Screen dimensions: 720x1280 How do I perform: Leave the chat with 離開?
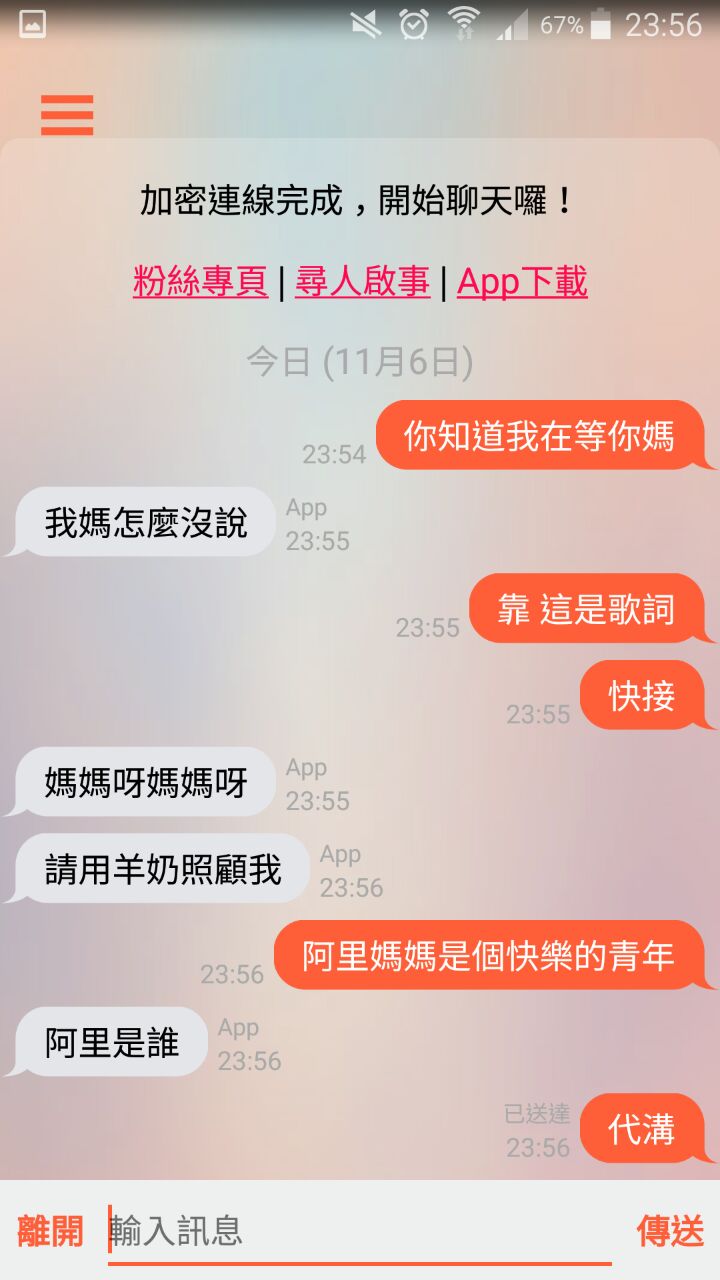(x=50, y=1231)
